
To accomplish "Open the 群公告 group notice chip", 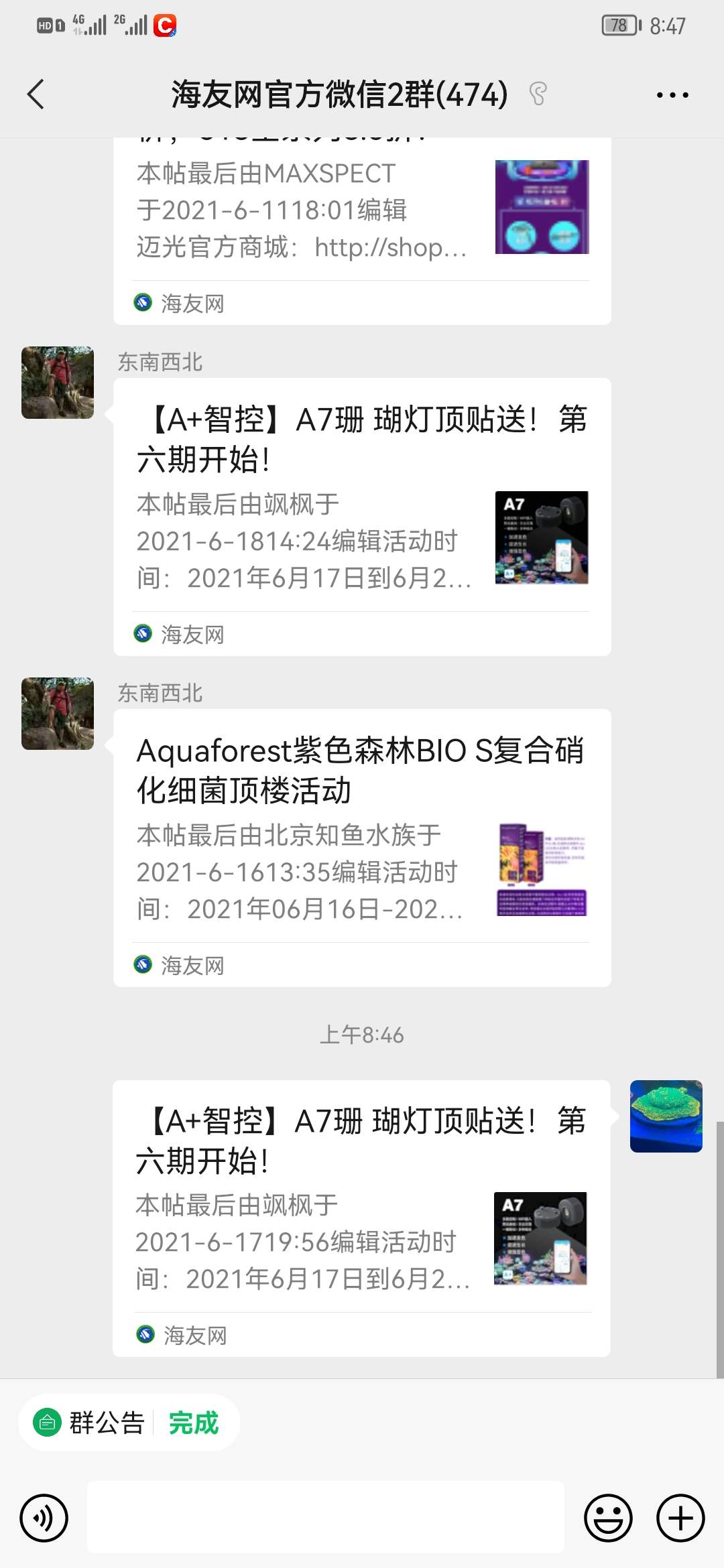I will pos(93,1423).
